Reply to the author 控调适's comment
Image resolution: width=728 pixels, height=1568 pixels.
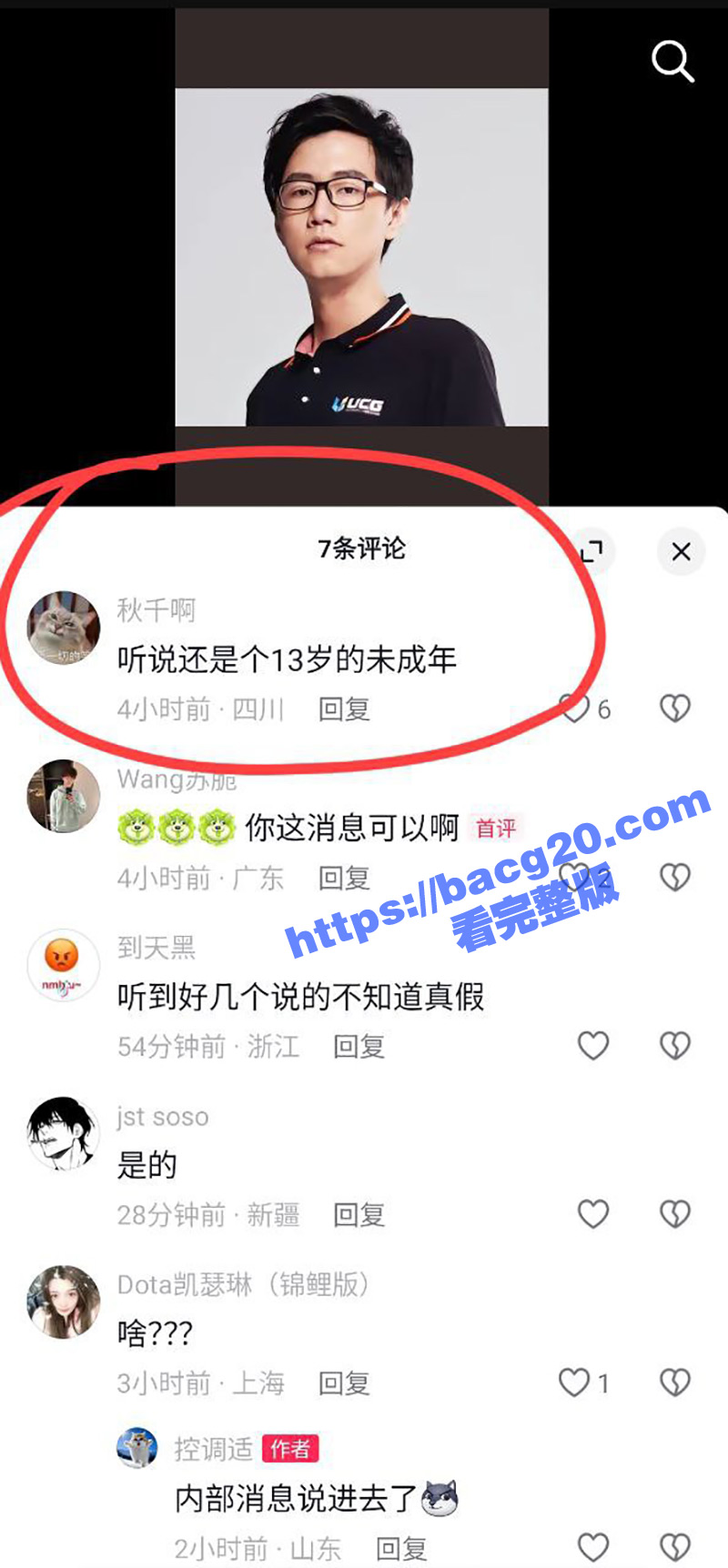401,1548
